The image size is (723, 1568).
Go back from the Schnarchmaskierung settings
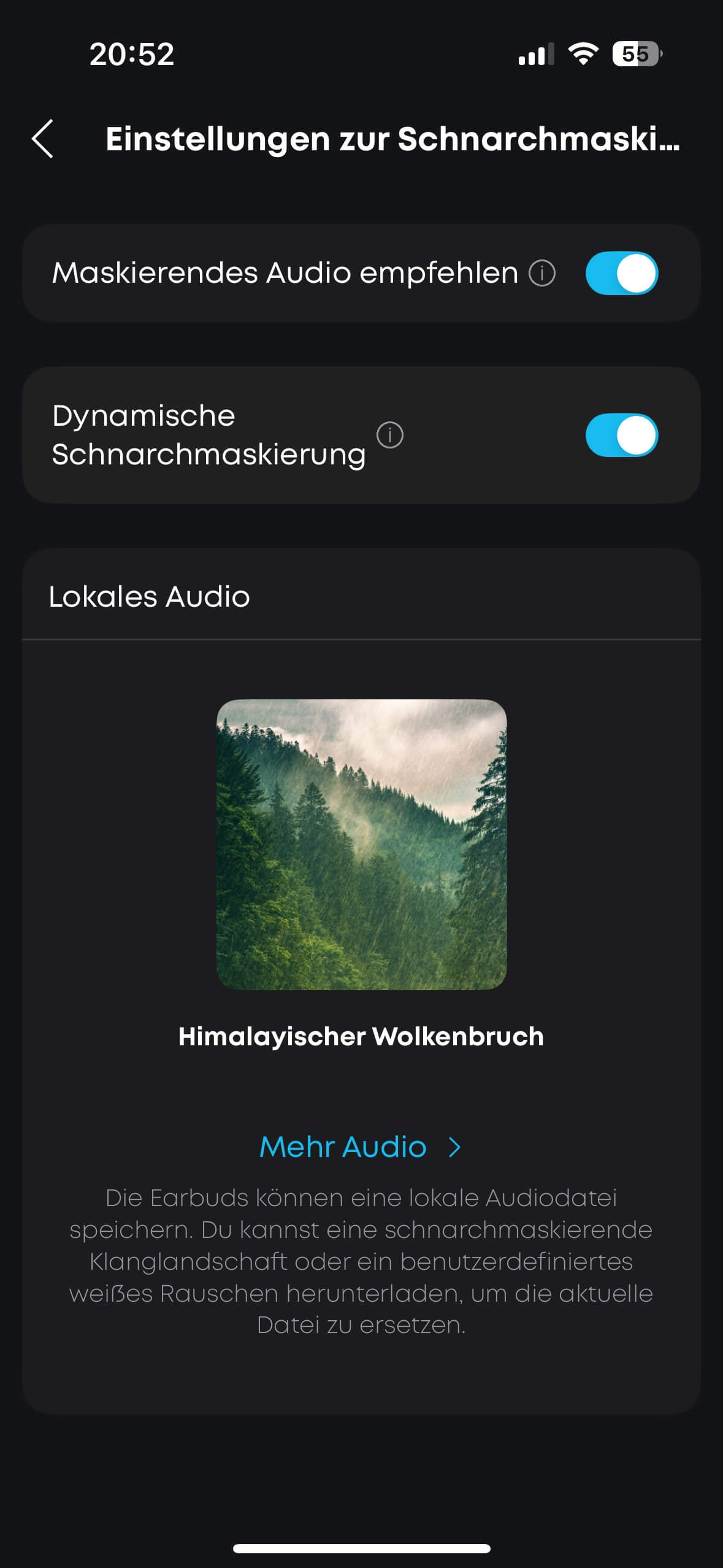(x=43, y=139)
